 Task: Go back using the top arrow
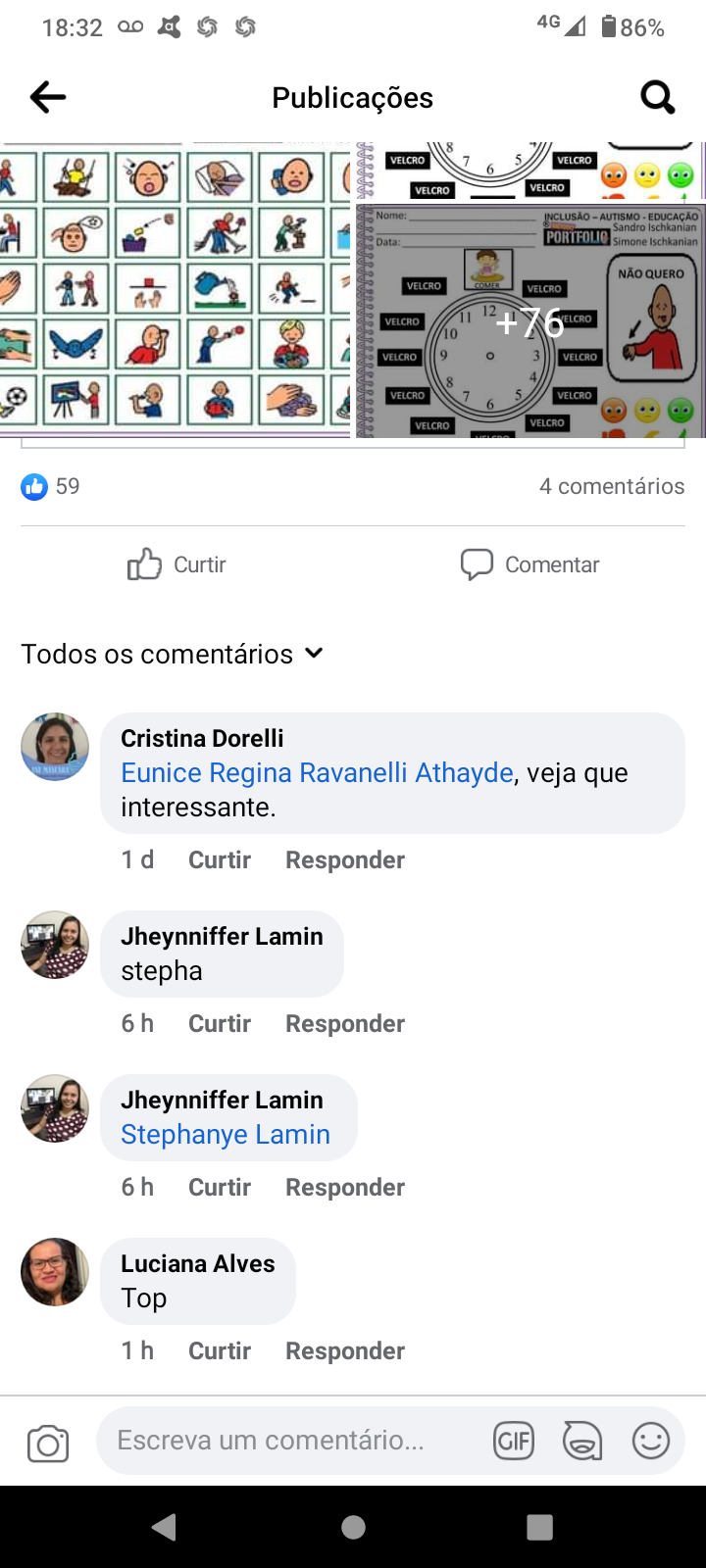point(47,97)
